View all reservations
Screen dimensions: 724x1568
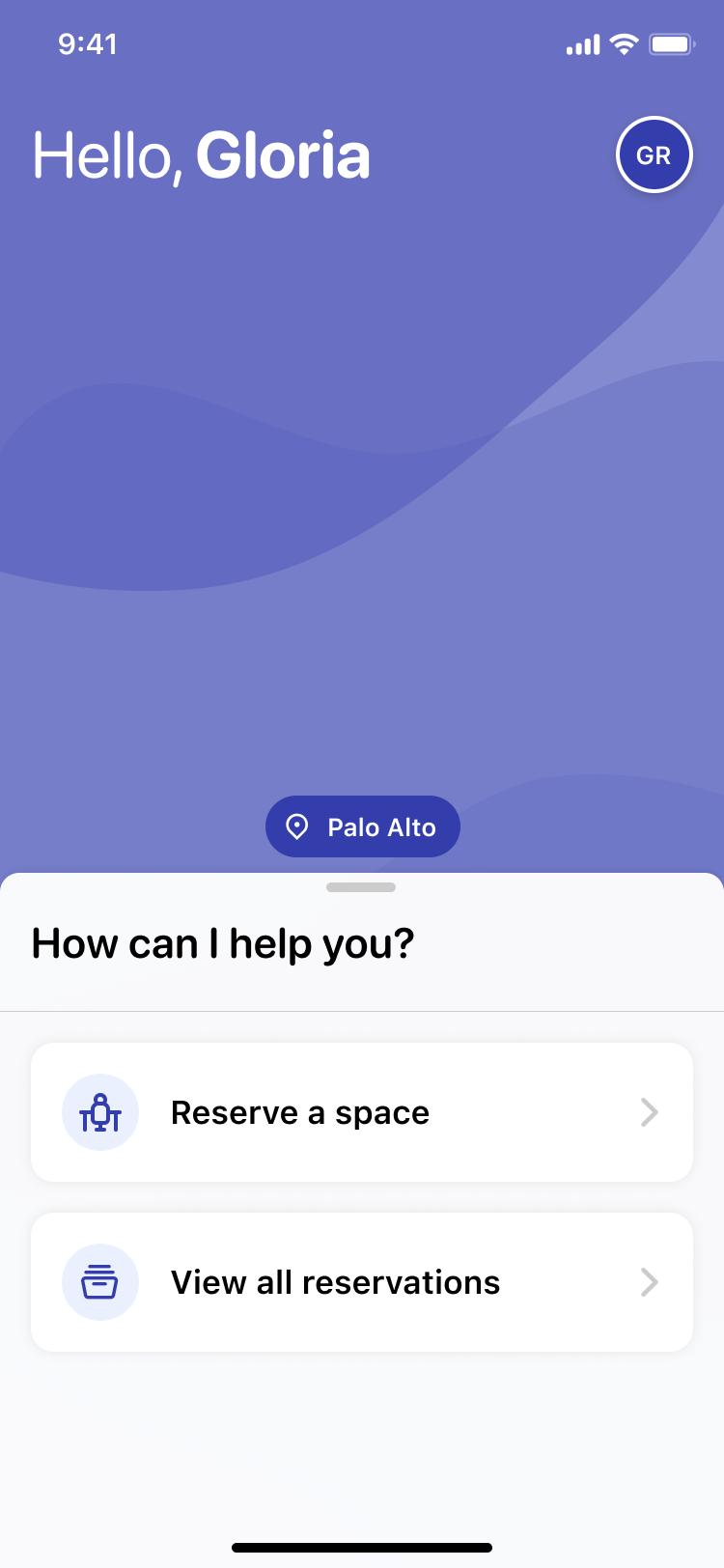[x=362, y=1282]
